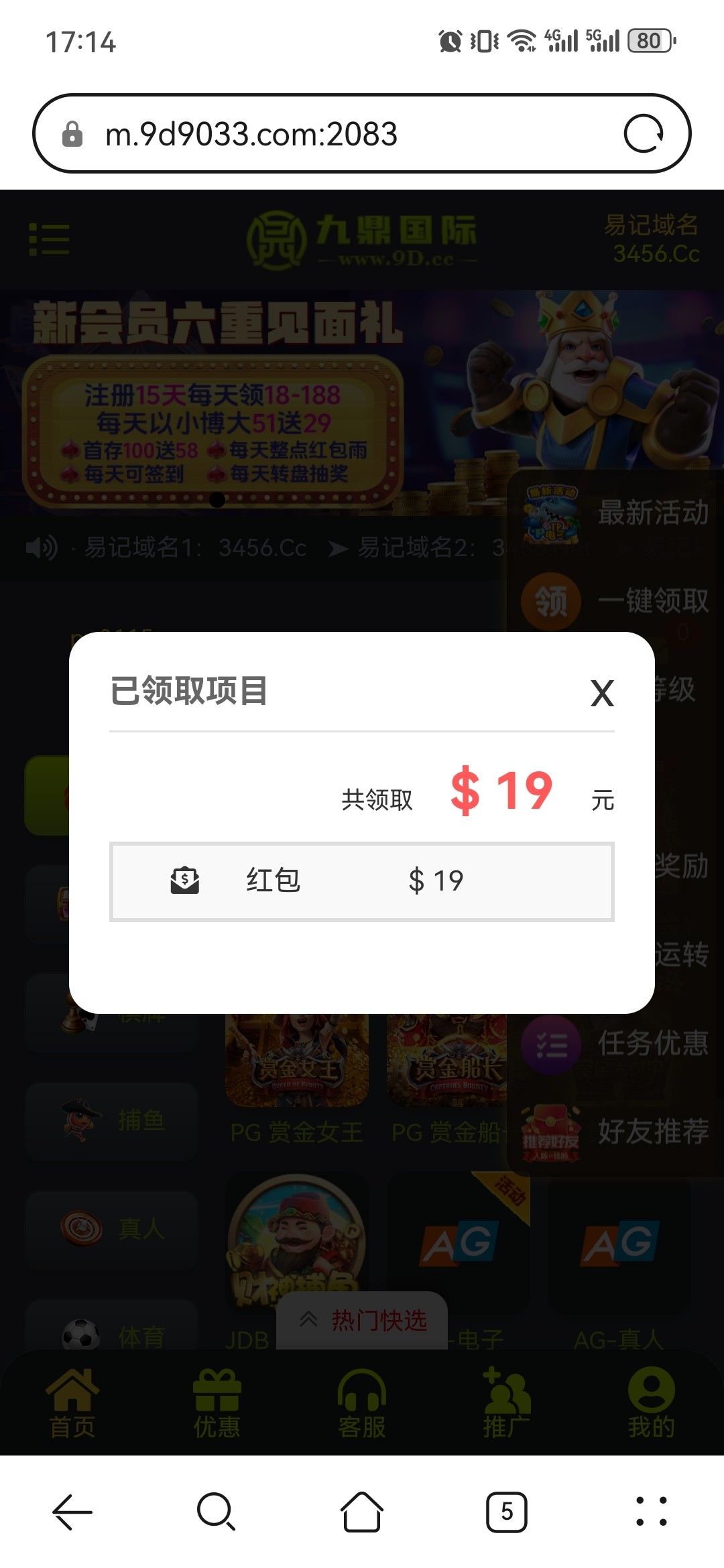Expand the 热门快选 quick picks
Image resolution: width=724 pixels, height=1568 pixels.
[363, 1320]
